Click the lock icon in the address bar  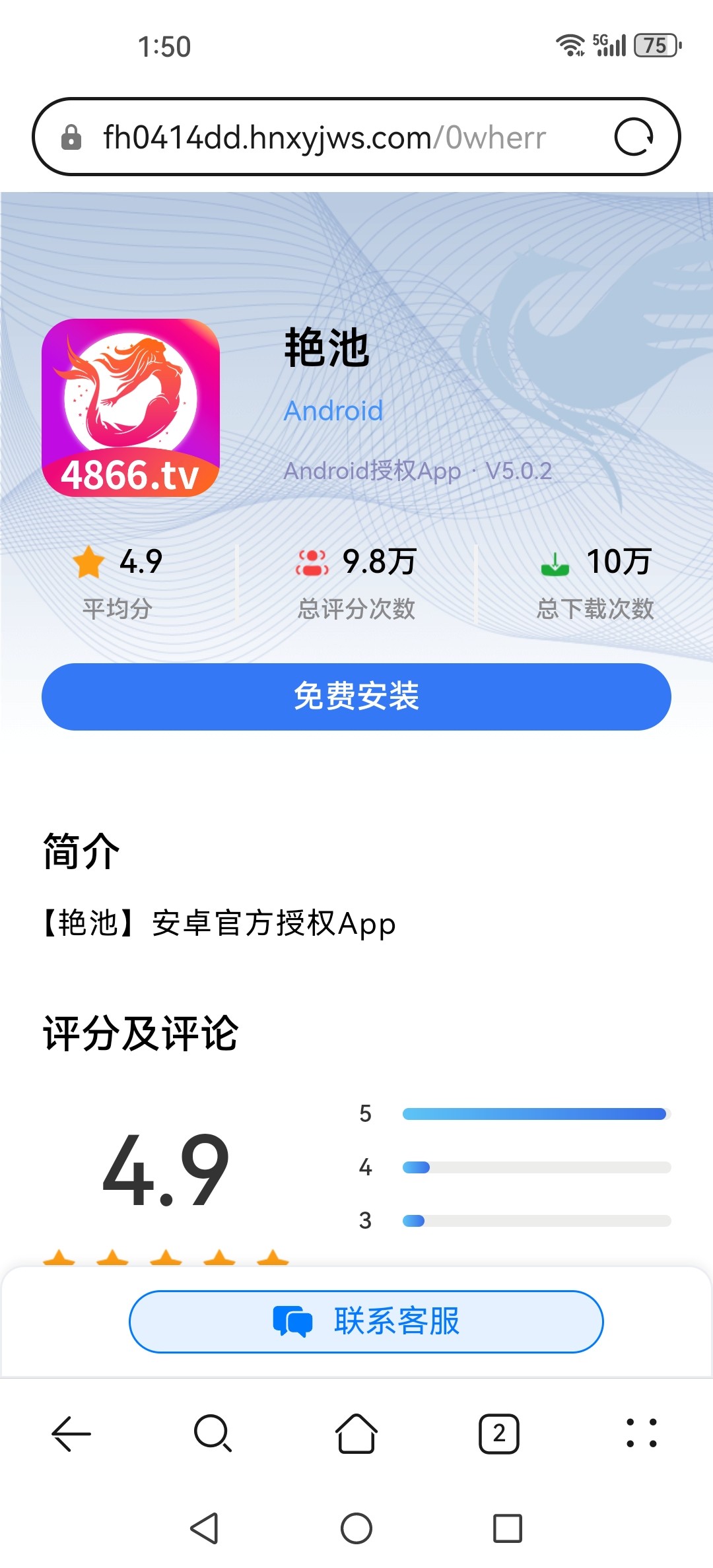[73, 137]
